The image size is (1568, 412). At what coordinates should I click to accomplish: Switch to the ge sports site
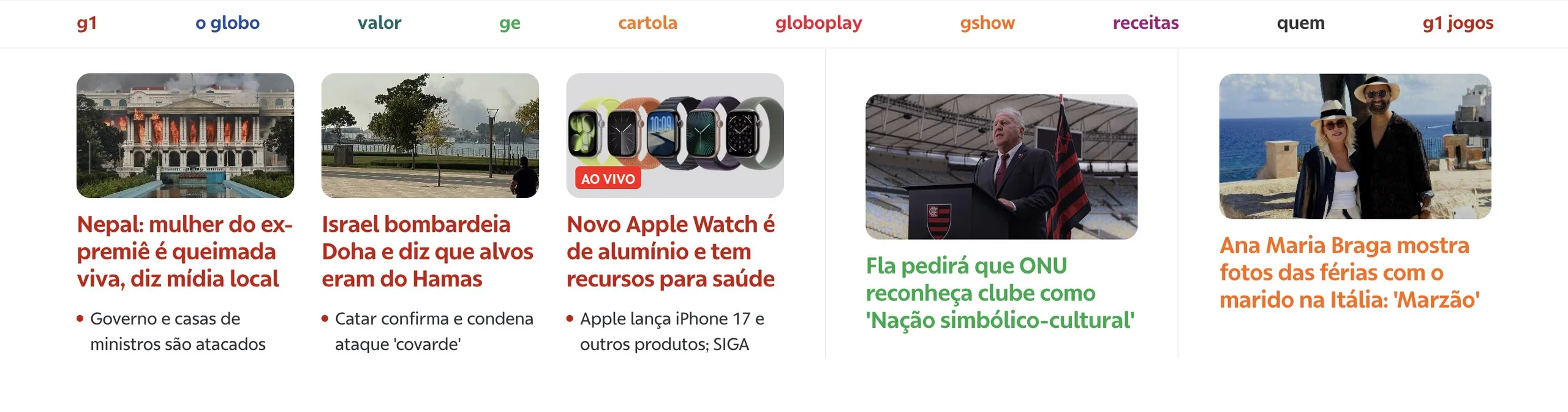coord(510,24)
